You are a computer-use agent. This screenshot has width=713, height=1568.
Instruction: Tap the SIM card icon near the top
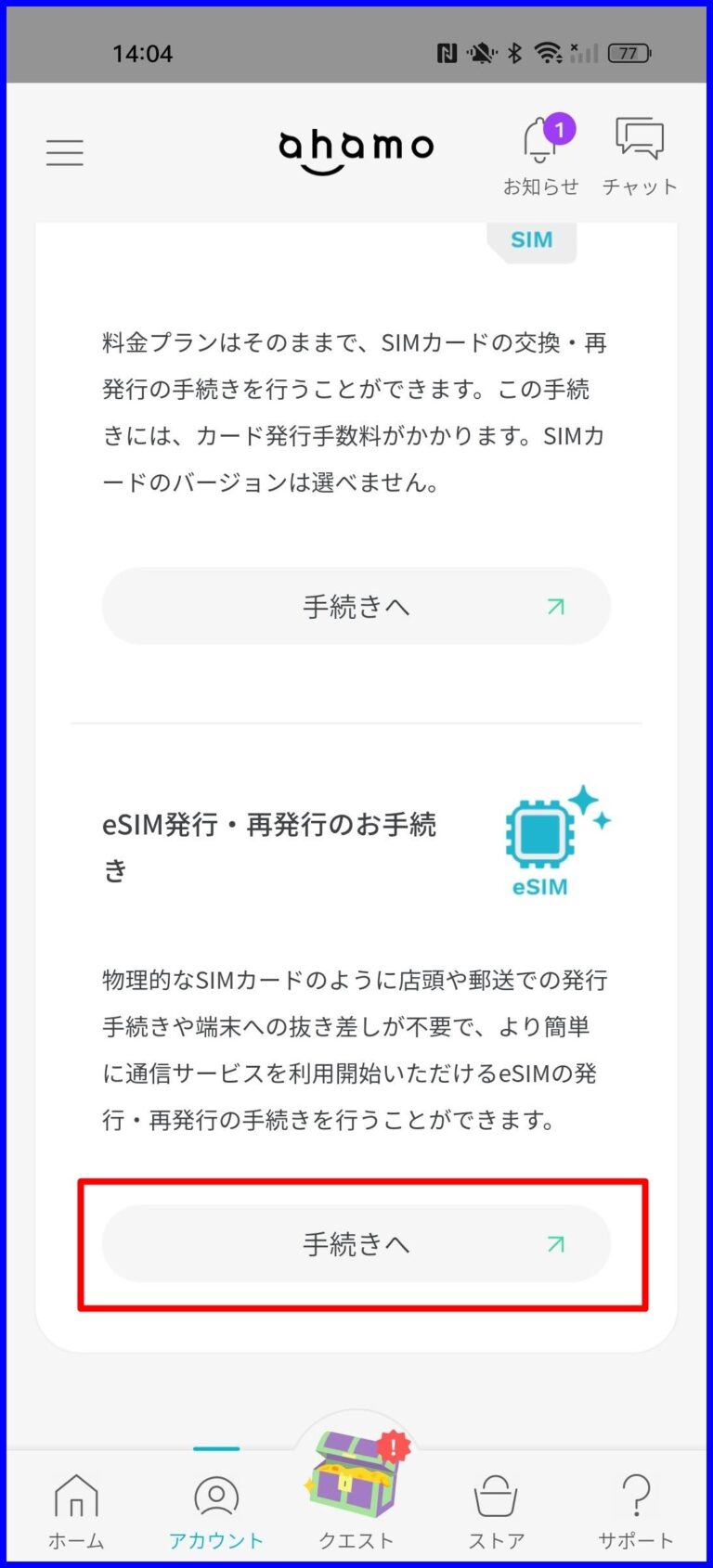(x=531, y=239)
